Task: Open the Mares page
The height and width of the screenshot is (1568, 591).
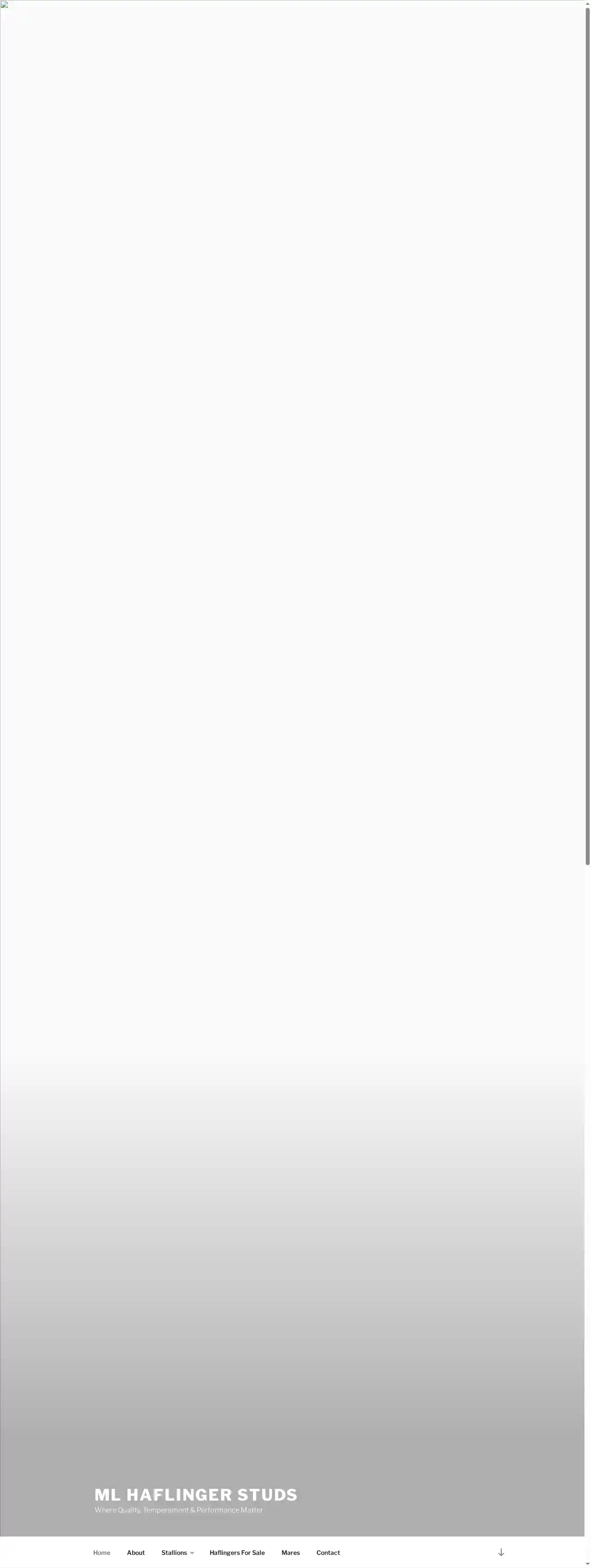Action: tap(290, 1552)
